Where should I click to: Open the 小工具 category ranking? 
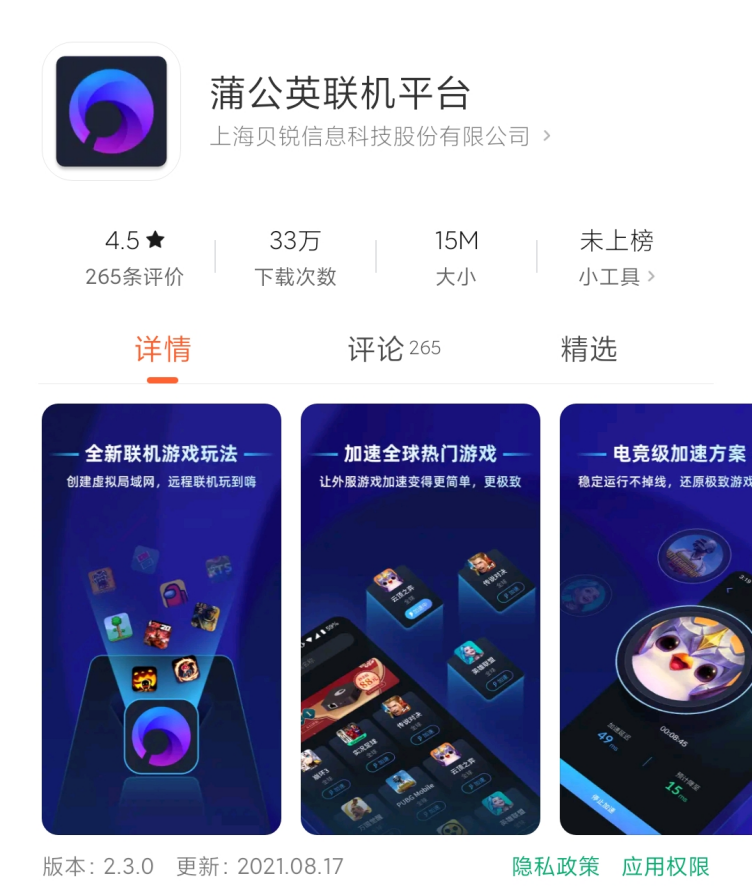click(616, 277)
